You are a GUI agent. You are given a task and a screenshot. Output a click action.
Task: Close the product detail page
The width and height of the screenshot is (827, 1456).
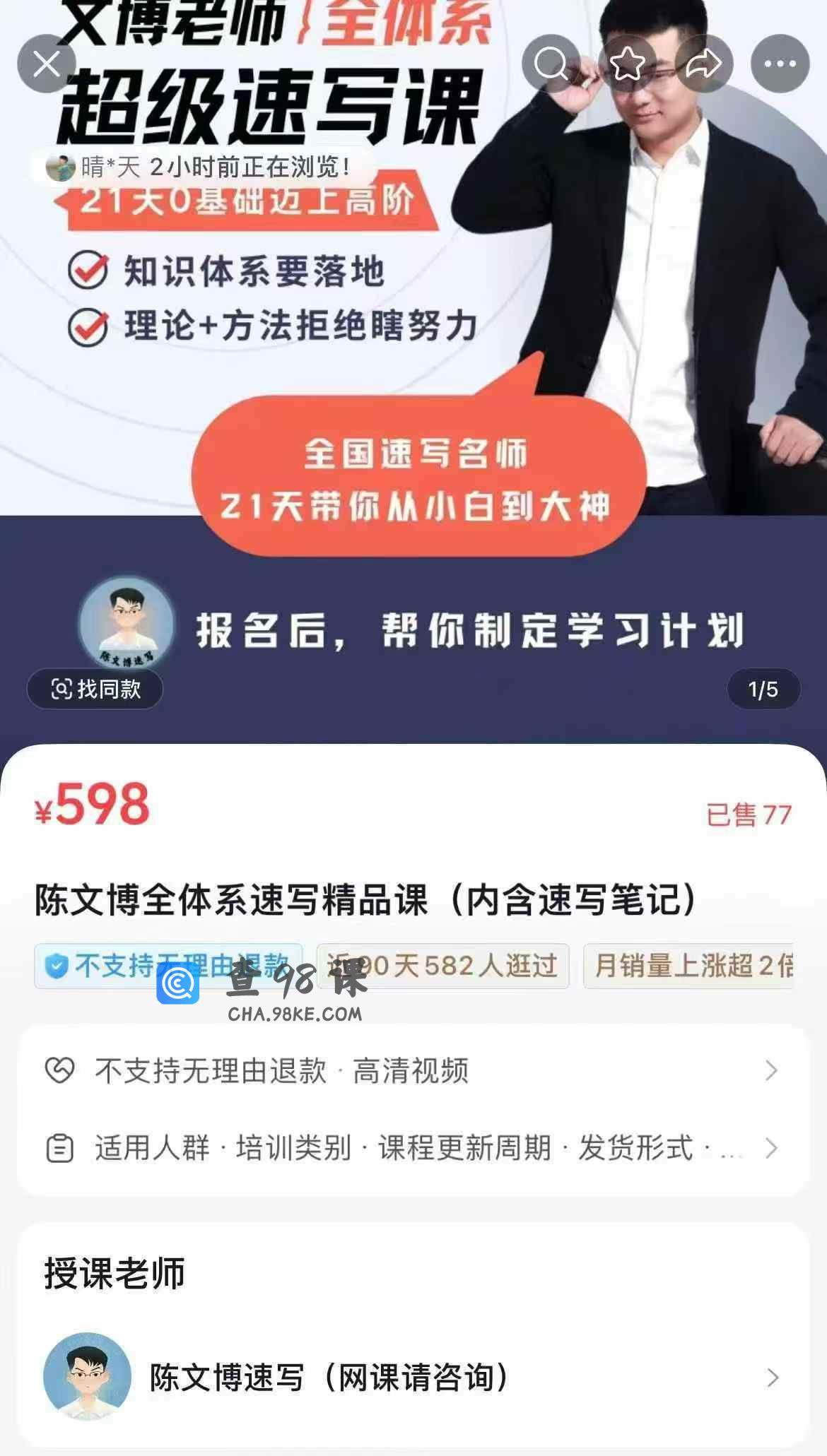click(47, 64)
